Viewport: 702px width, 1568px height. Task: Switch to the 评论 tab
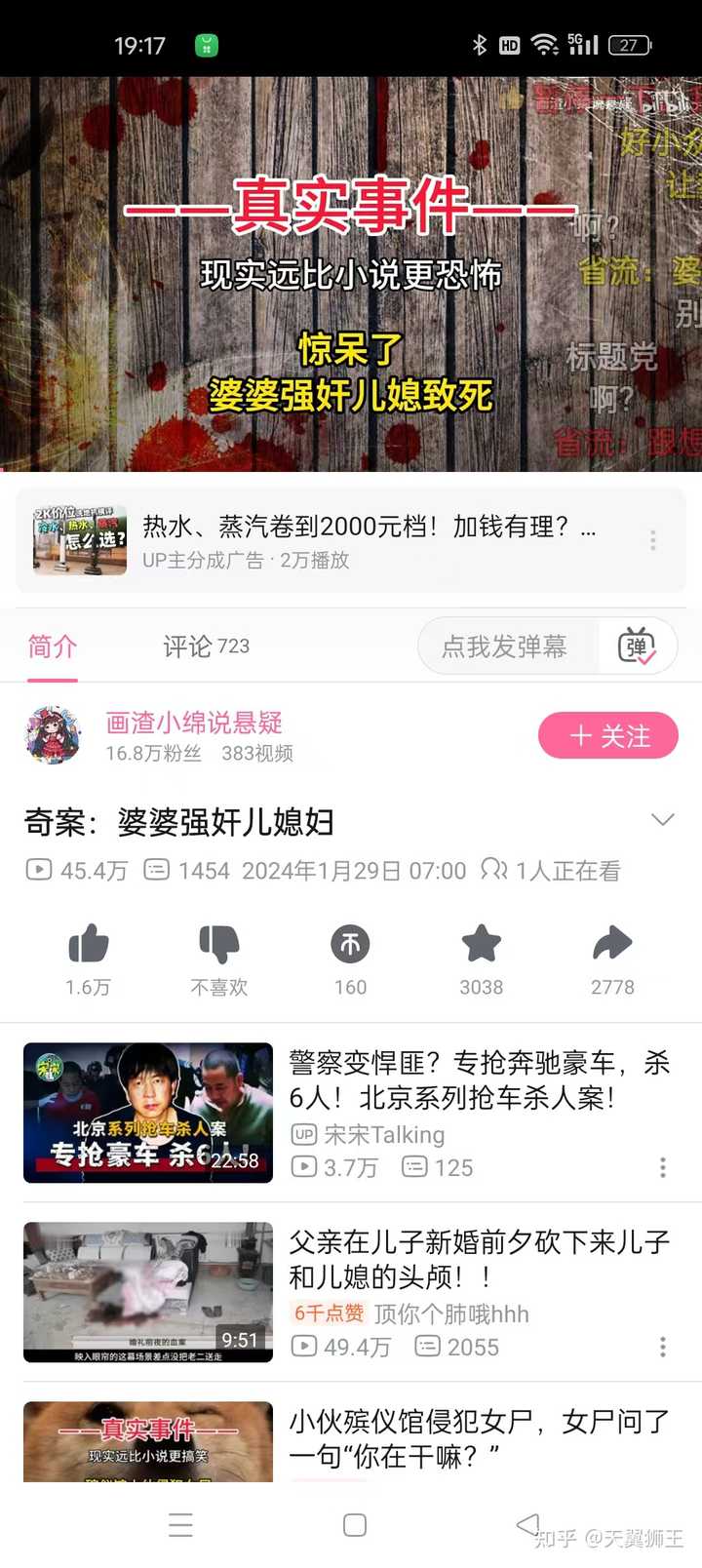coord(206,647)
